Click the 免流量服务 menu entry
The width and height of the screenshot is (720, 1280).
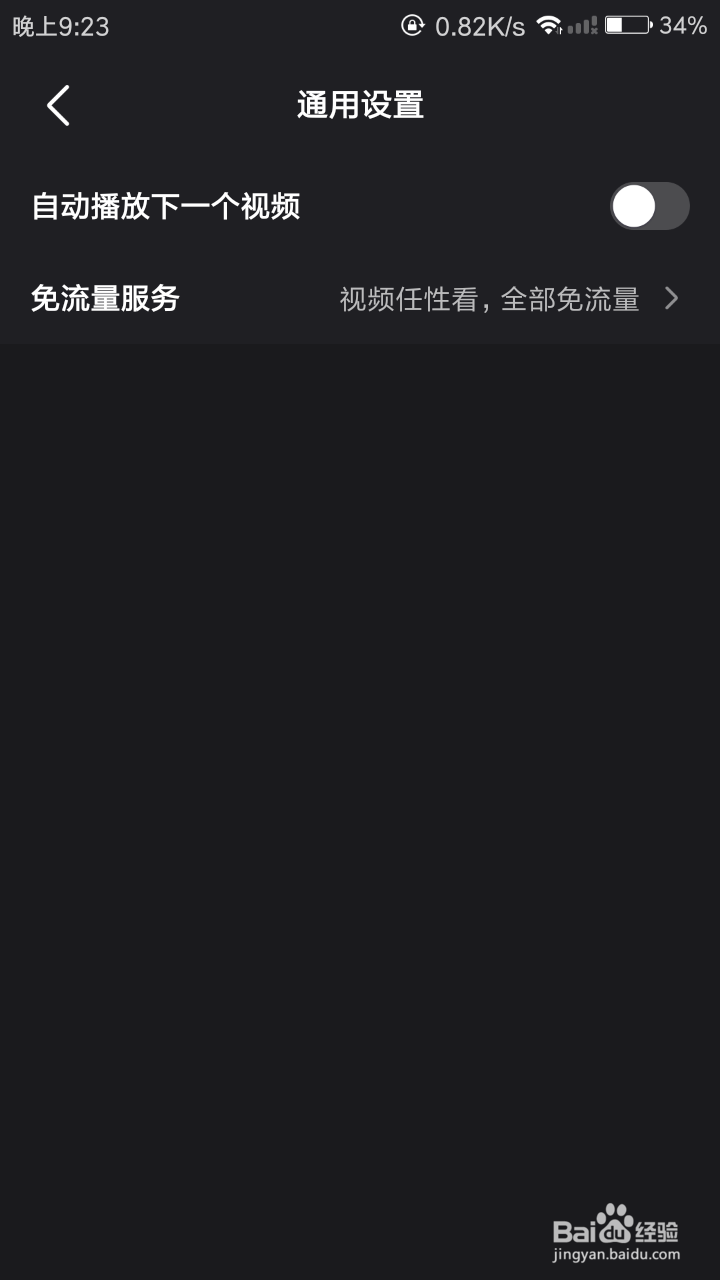pos(103,298)
